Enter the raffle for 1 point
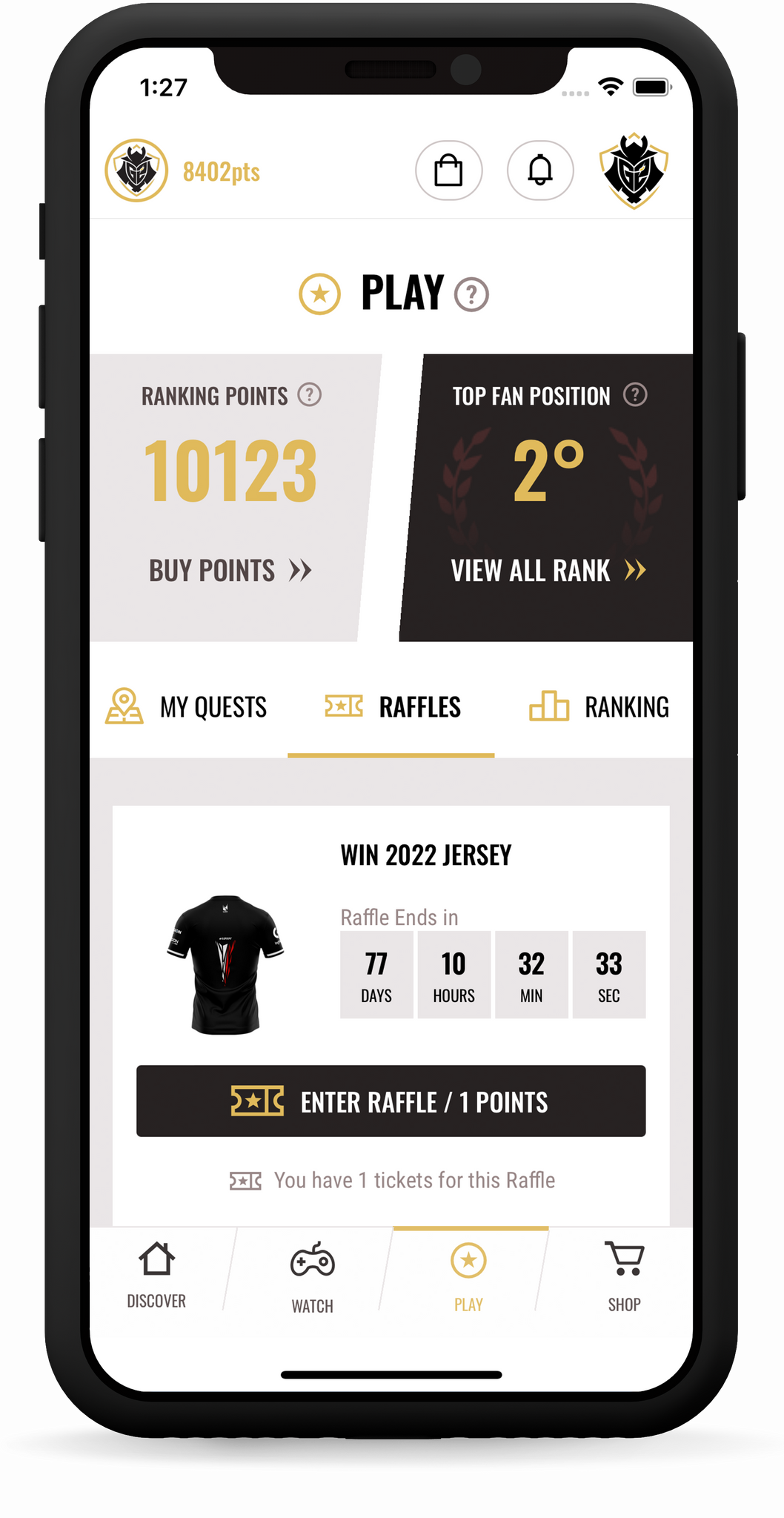The width and height of the screenshot is (784, 1518). click(x=391, y=1101)
